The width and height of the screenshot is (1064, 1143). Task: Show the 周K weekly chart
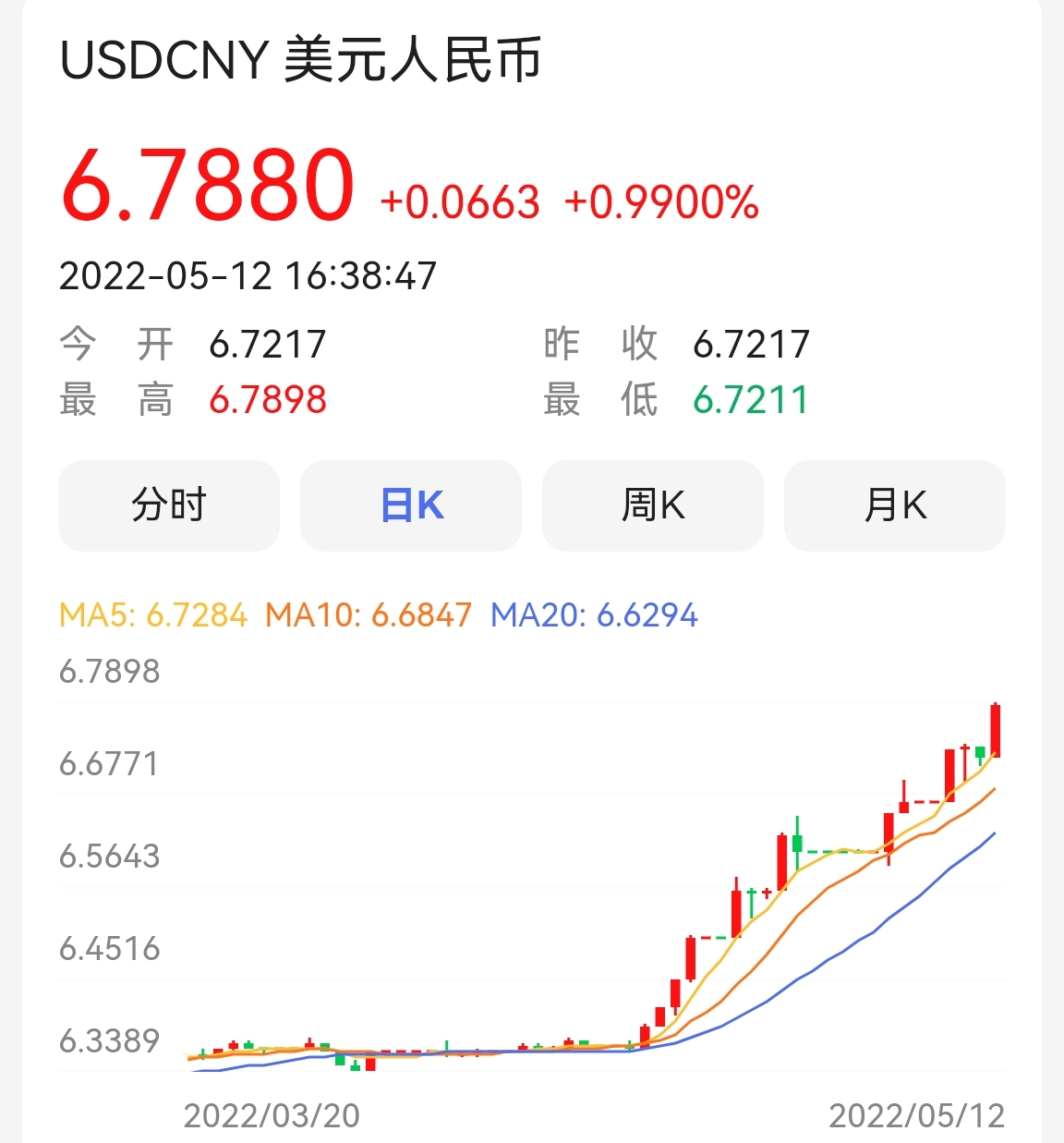click(653, 505)
